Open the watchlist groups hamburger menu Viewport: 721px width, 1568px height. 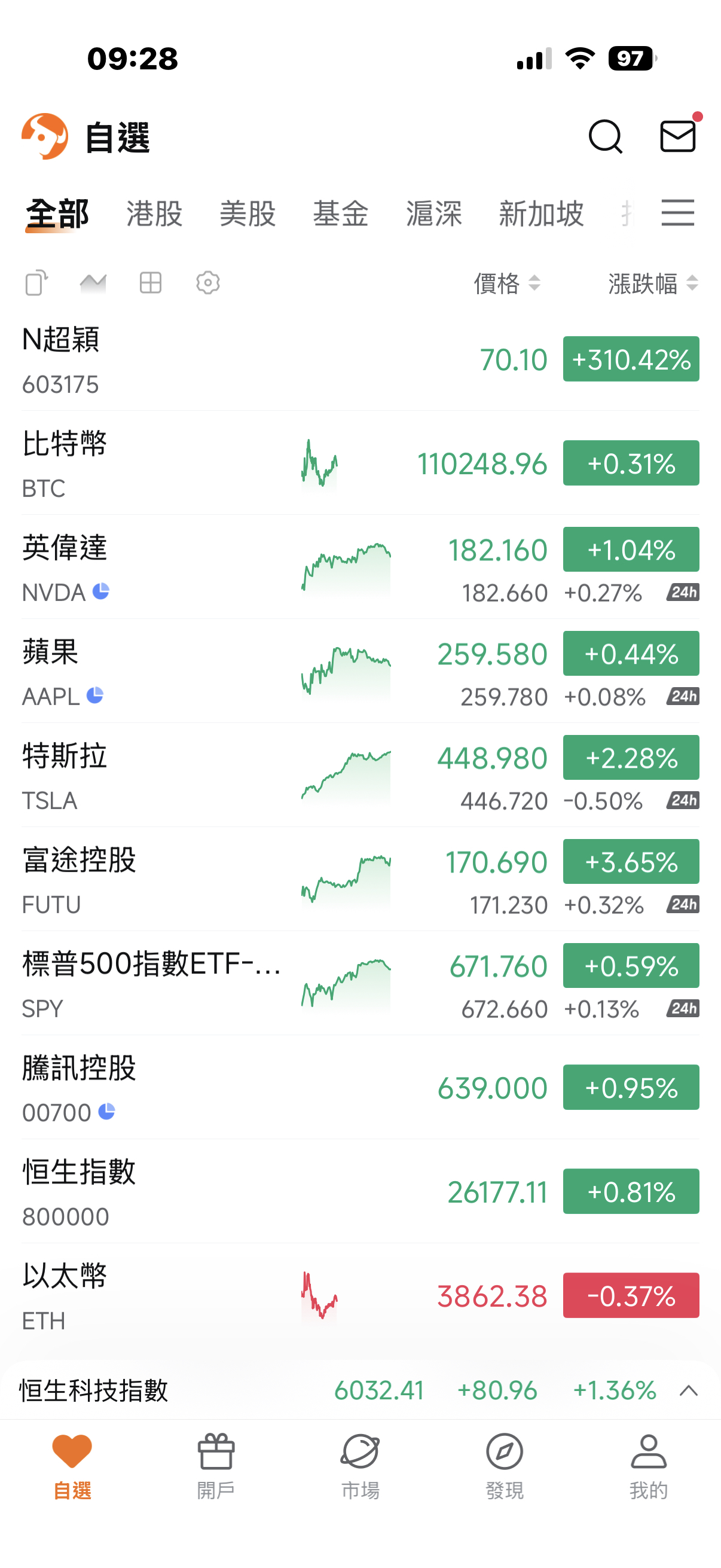(x=678, y=213)
